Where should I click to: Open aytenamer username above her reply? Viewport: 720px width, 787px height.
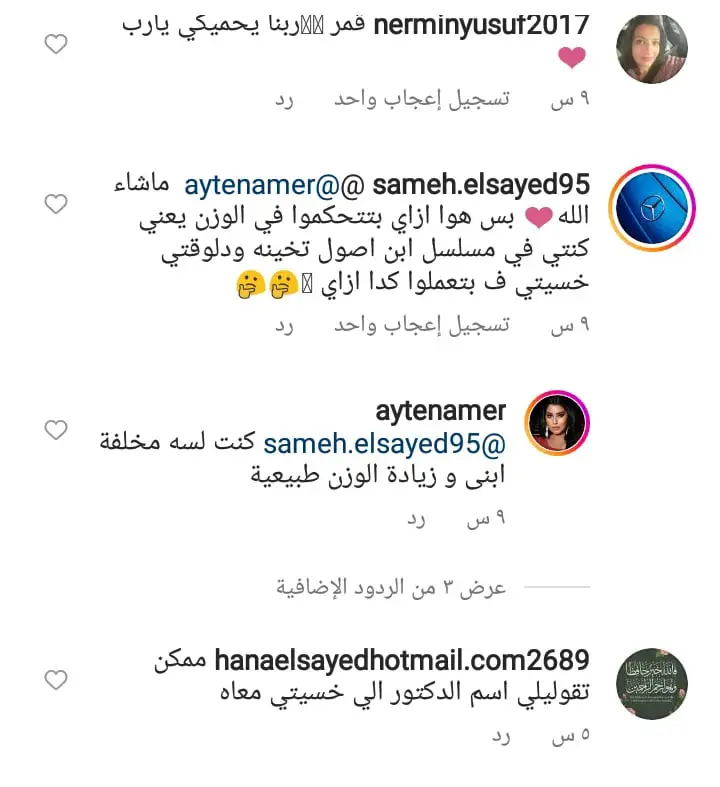(440, 411)
